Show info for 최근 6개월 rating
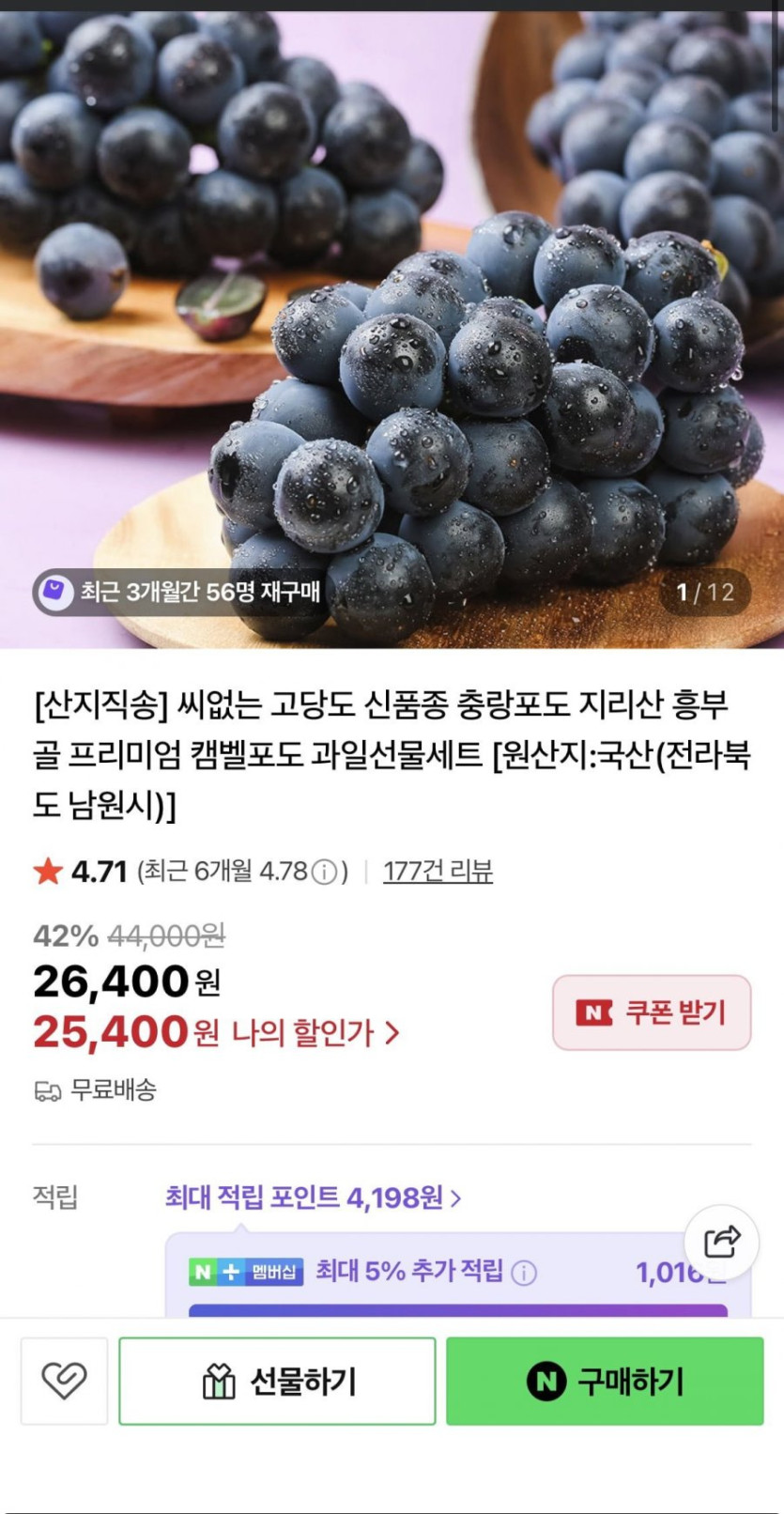 click(324, 873)
